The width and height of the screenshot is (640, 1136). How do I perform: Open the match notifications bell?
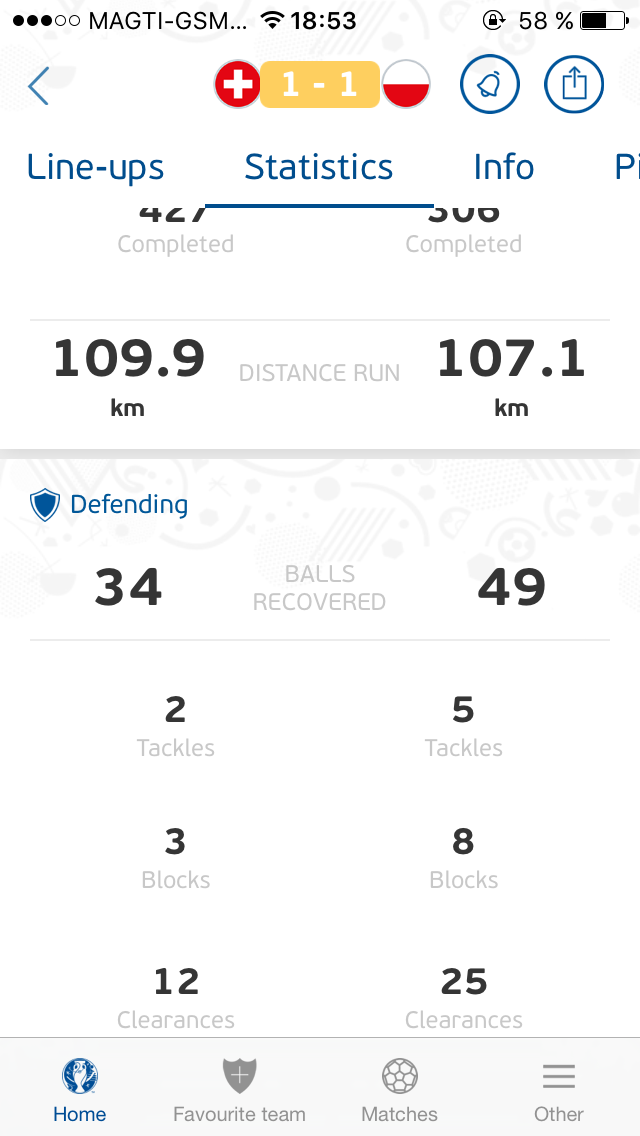click(490, 85)
